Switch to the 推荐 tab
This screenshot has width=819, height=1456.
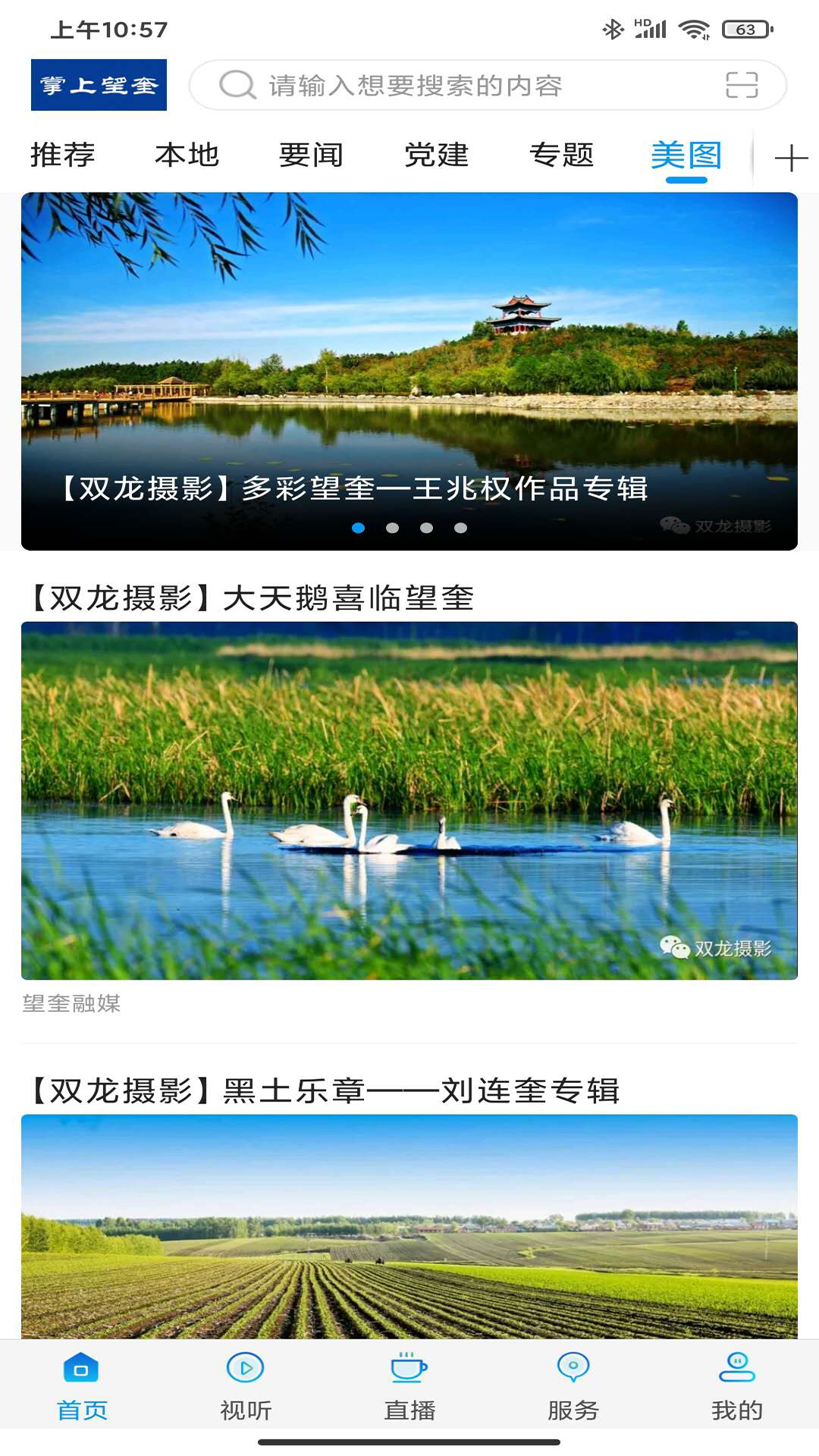(62, 155)
